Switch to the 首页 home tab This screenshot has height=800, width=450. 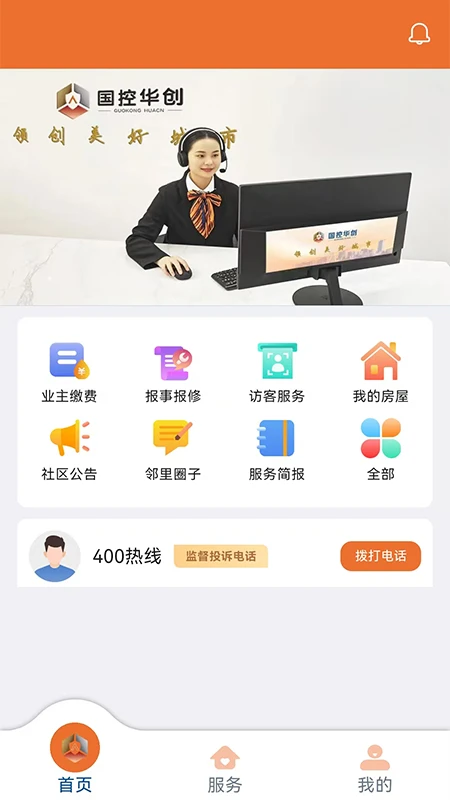click(75, 759)
